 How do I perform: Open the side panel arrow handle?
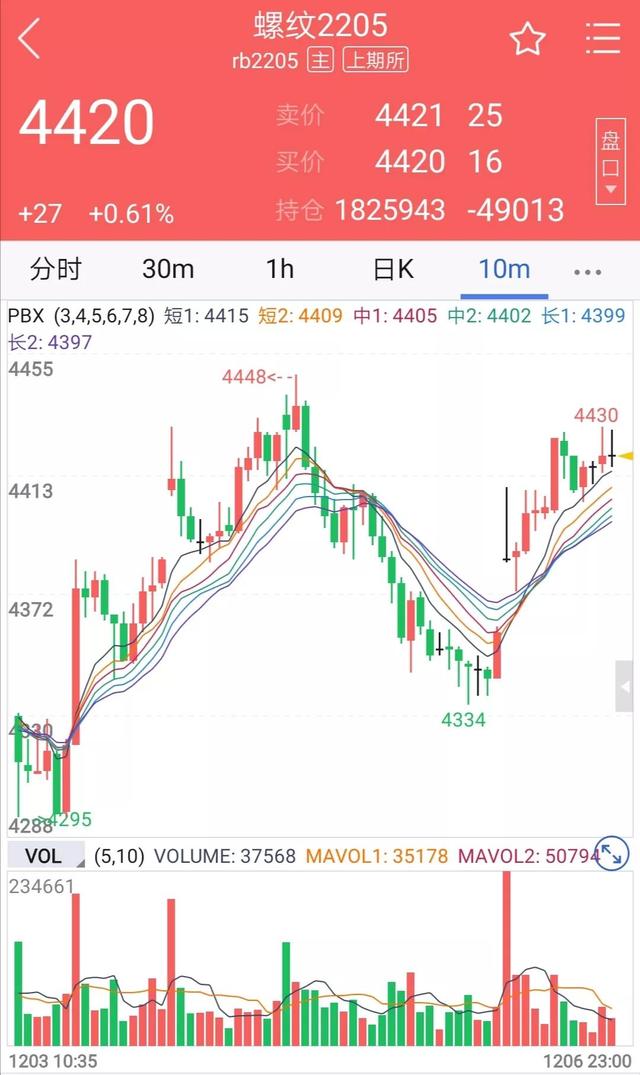tap(626, 687)
